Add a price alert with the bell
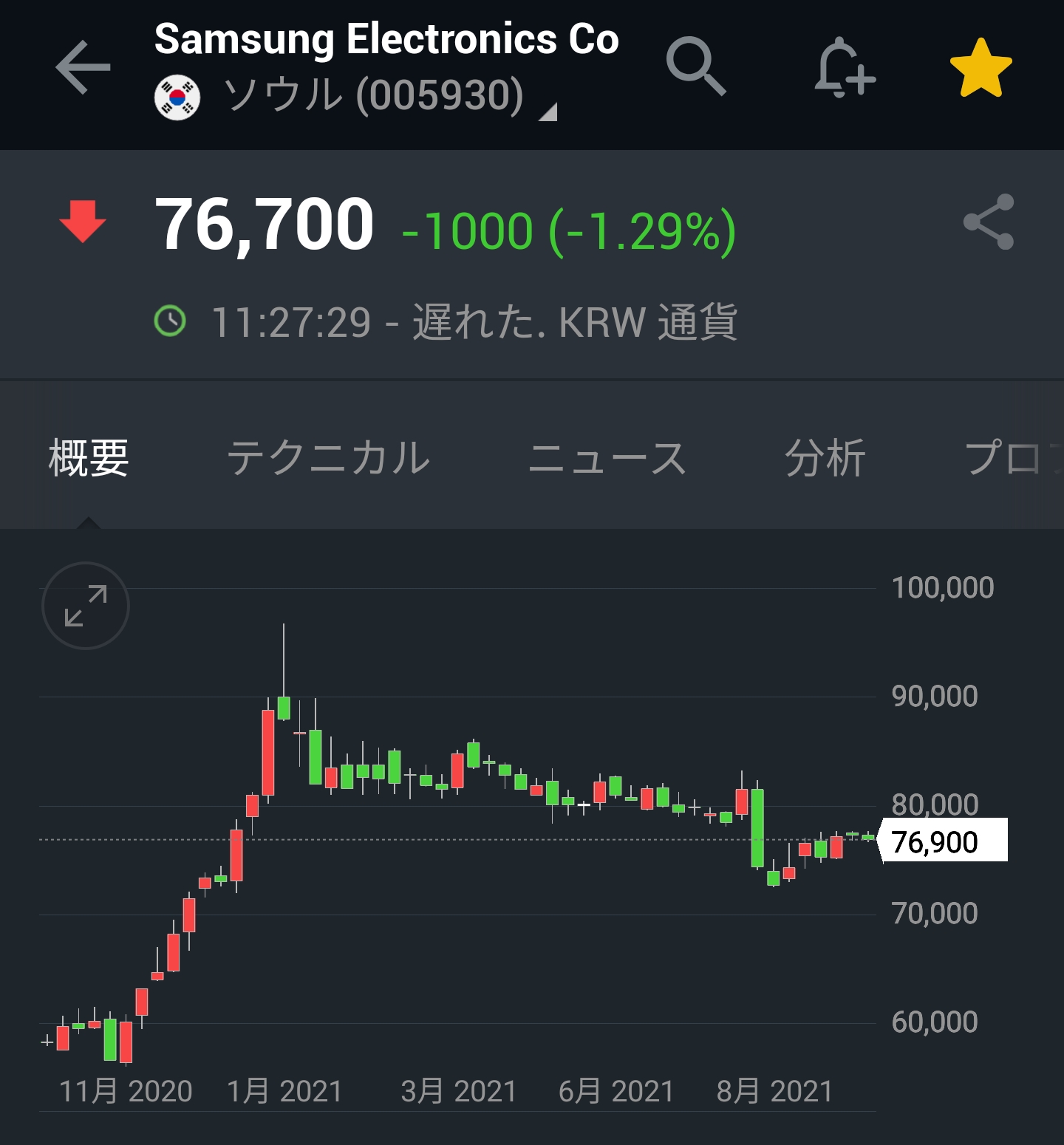Screen dimensions: 1064x1145 coord(844,68)
